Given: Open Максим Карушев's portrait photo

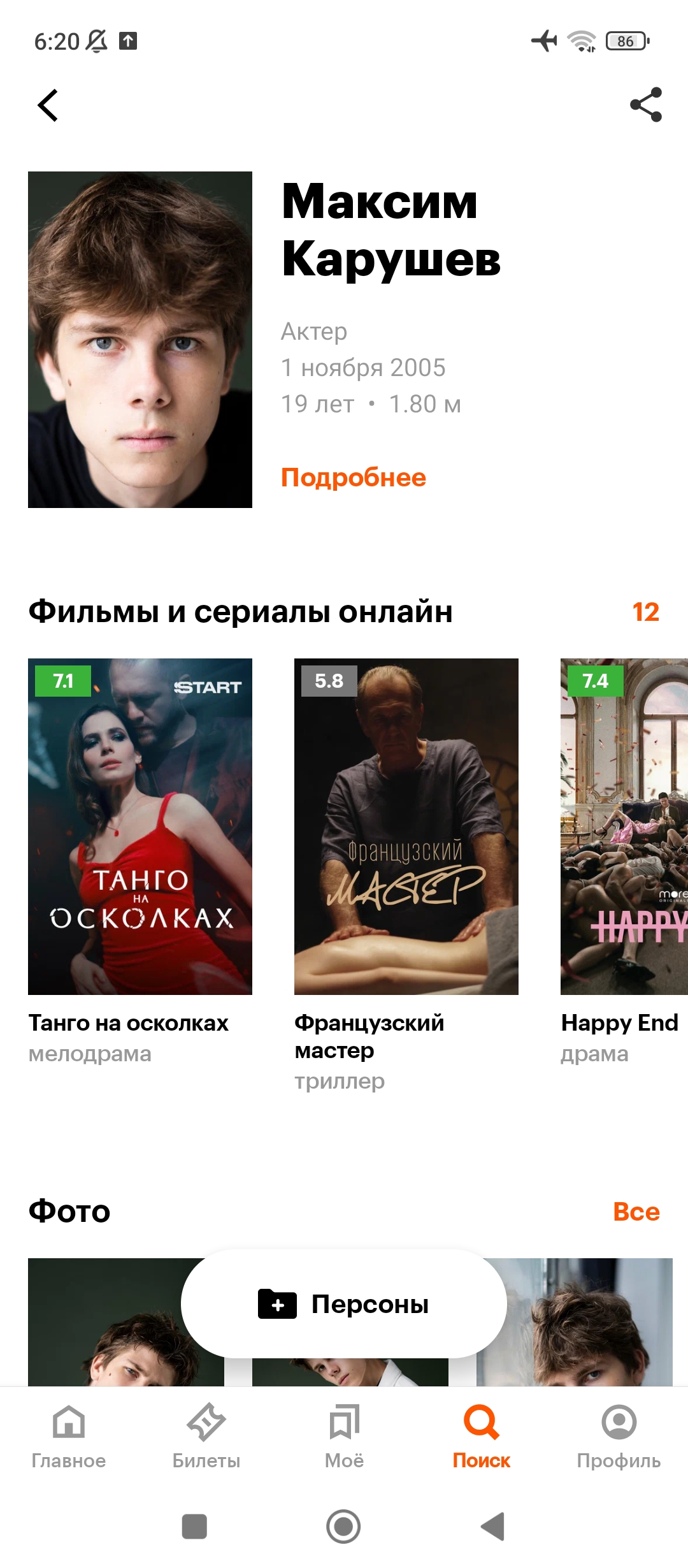Looking at the screenshot, I should click(140, 340).
